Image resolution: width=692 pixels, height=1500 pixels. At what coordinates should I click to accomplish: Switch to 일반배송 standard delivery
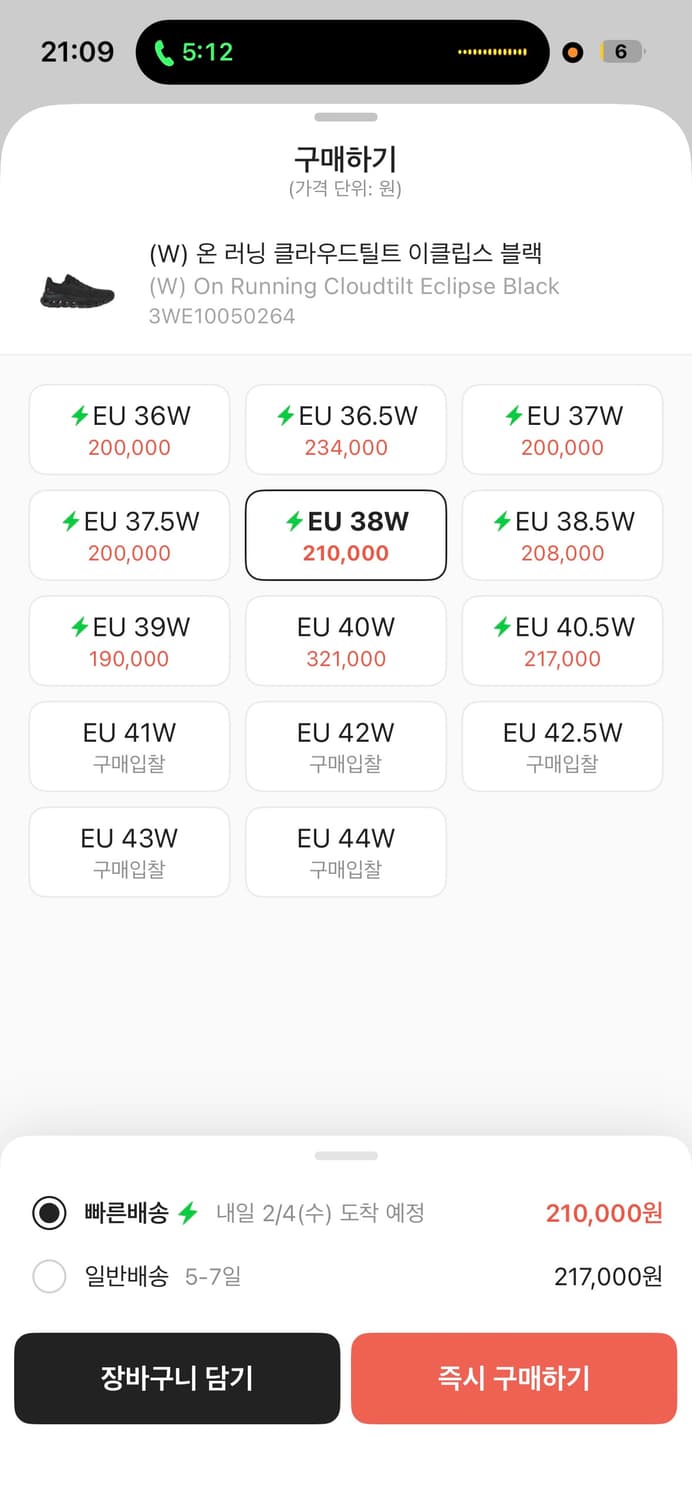click(49, 1277)
